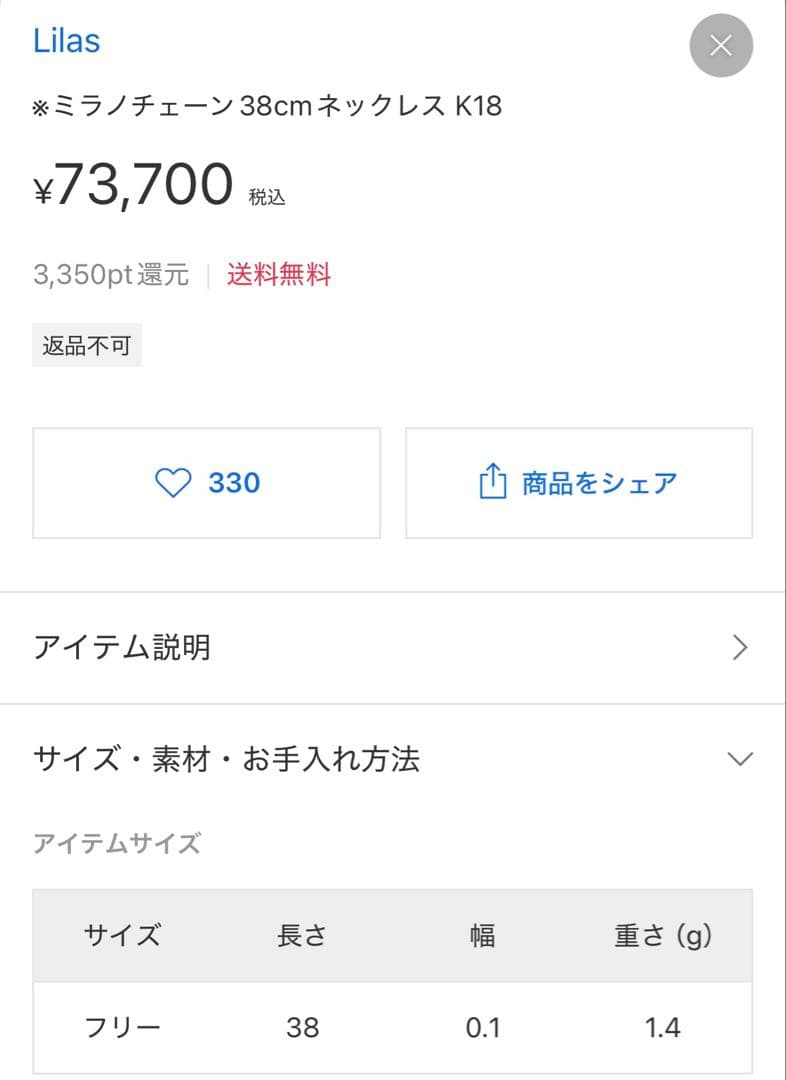This screenshot has width=786, height=1080.
Task: Select the 返品不可 tag
Action: click(86, 343)
